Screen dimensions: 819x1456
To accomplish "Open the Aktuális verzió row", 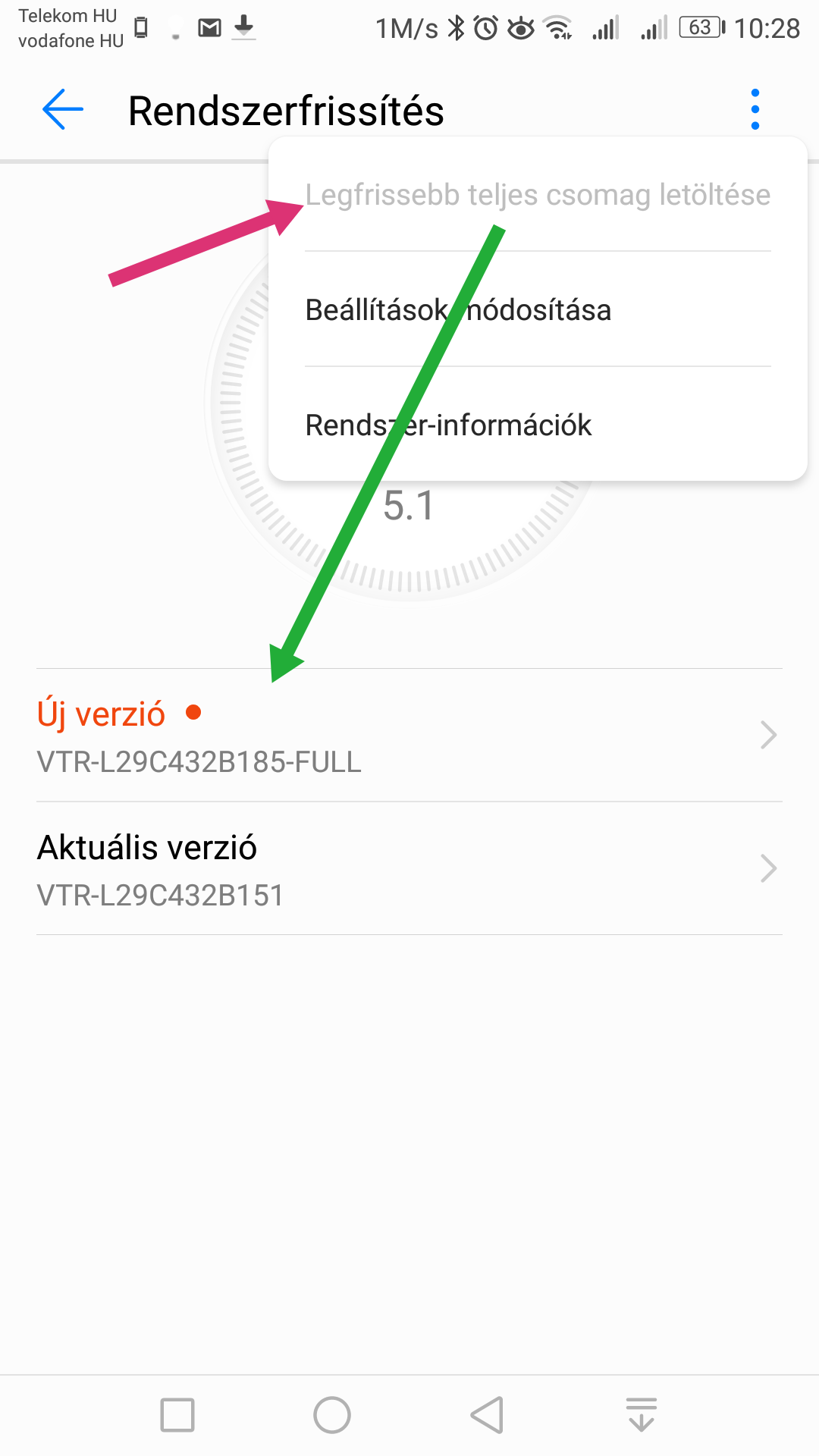I will pyautogui.click(x=409, y=869).
